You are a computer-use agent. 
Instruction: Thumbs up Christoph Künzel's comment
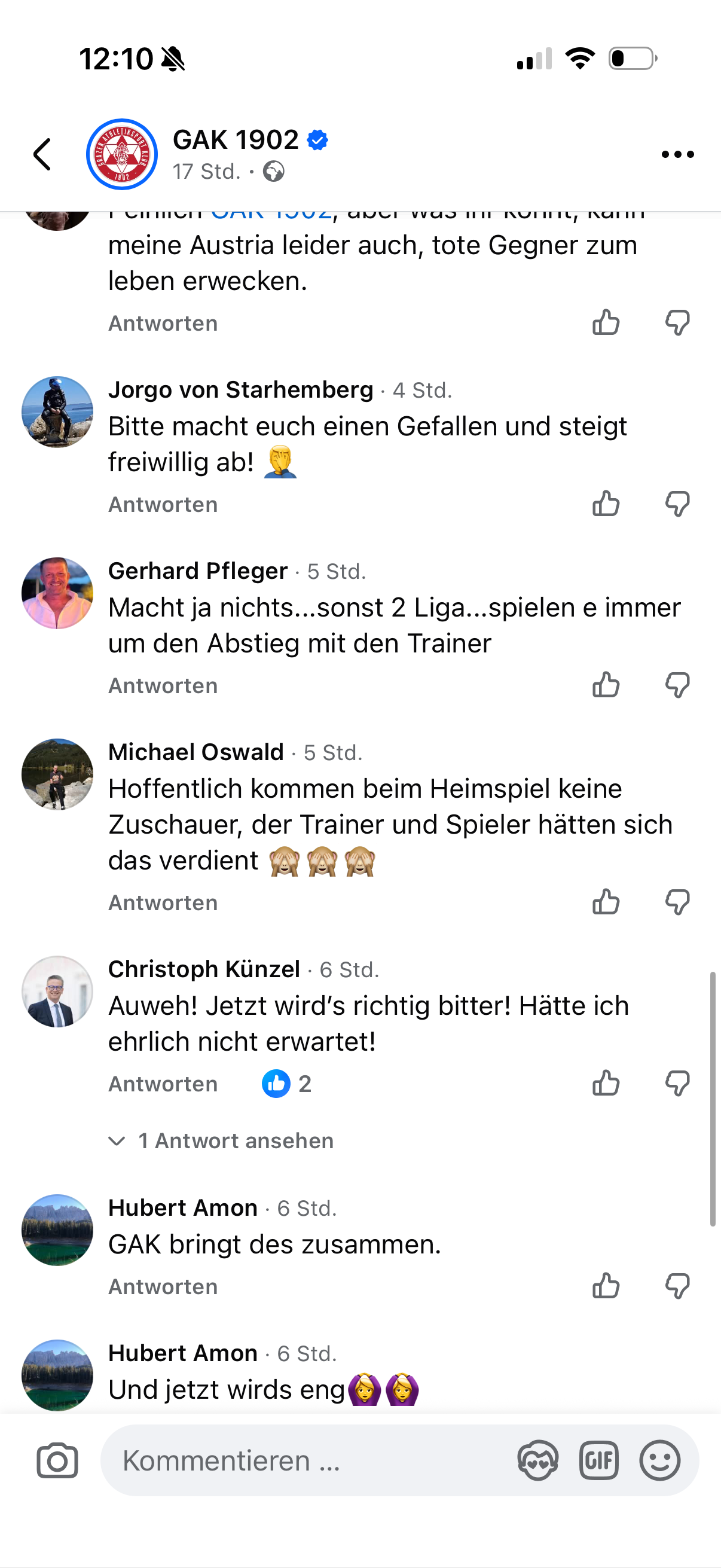pos(606,1084)
